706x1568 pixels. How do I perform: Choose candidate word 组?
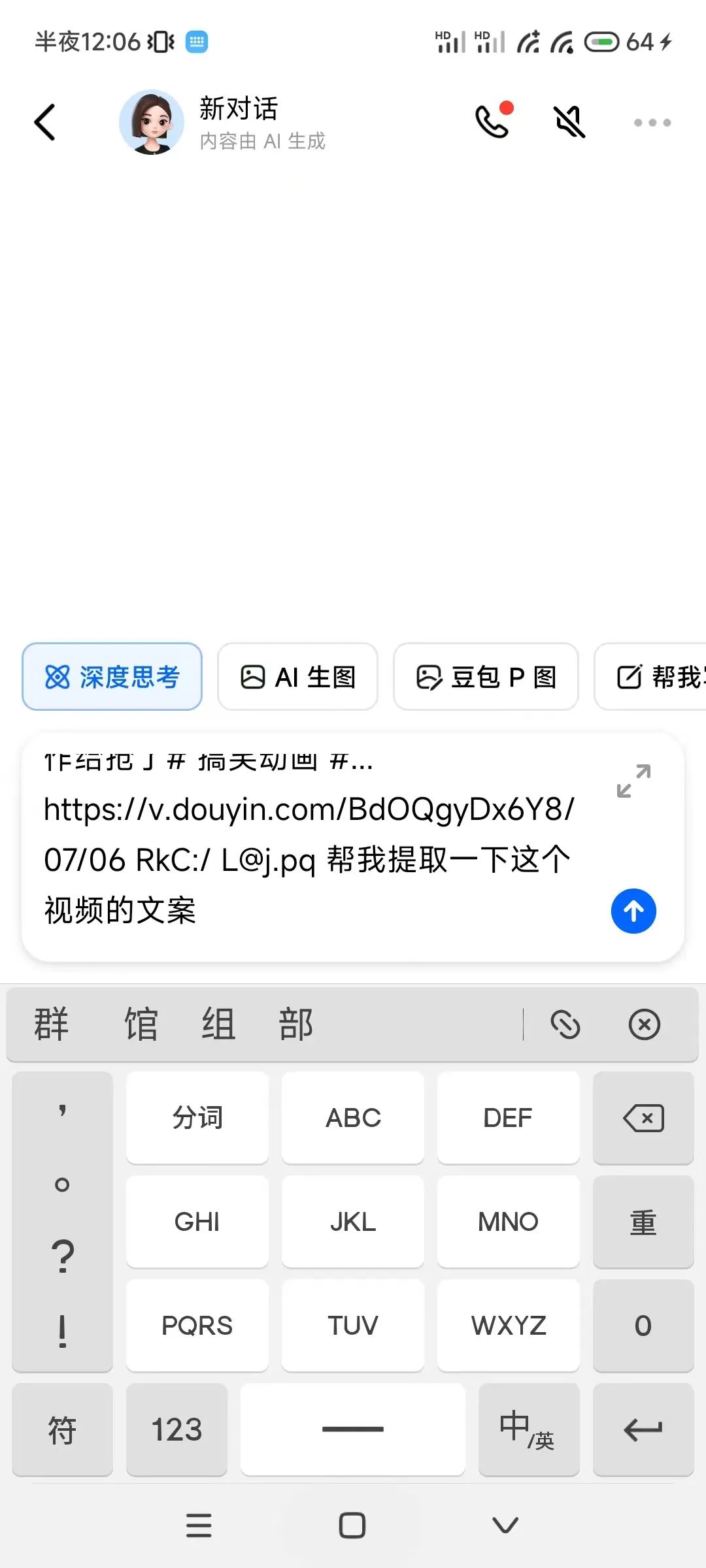point(218,1024)
